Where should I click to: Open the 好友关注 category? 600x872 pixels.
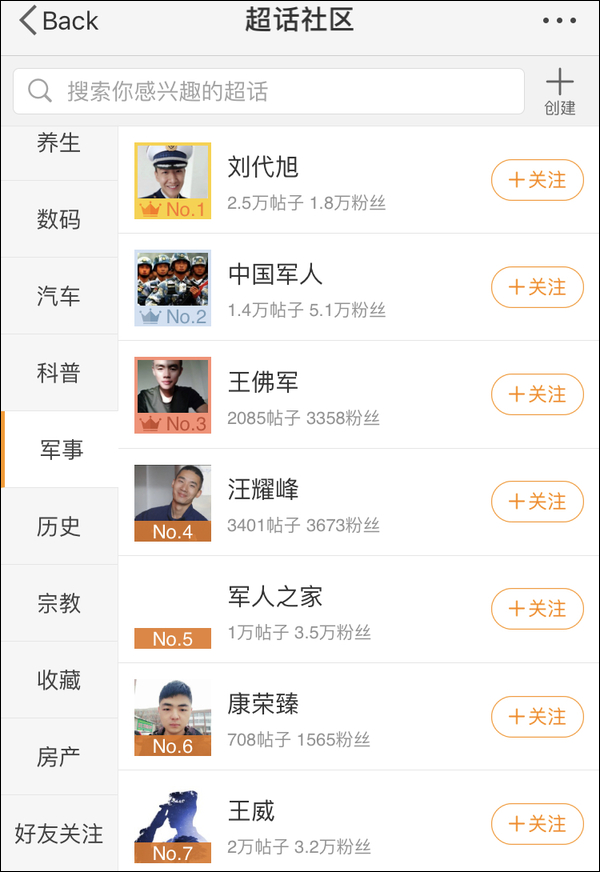pyautogui.click(x=59, y=833)
